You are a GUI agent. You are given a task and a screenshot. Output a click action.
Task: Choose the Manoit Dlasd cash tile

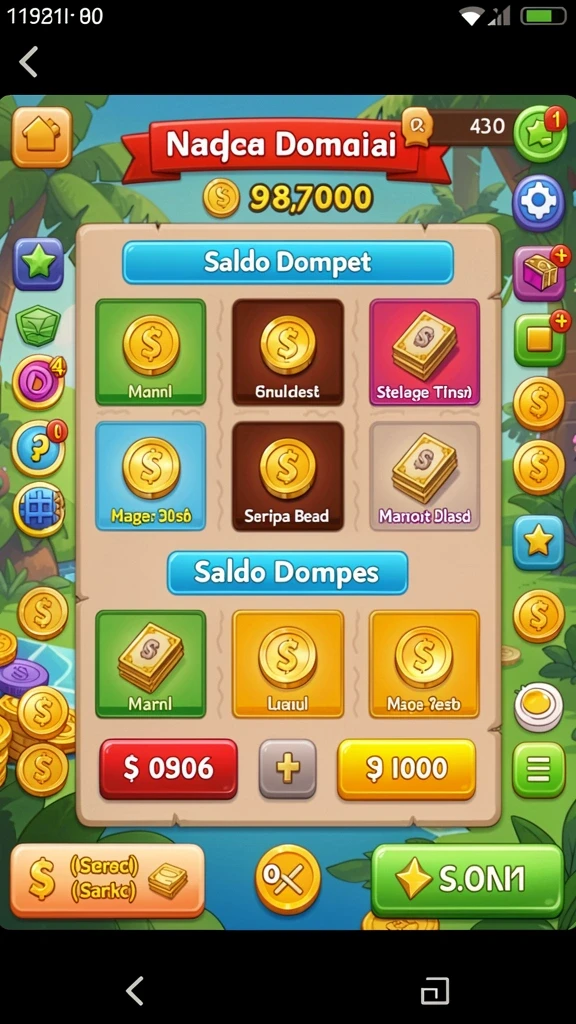click(424, 476)
